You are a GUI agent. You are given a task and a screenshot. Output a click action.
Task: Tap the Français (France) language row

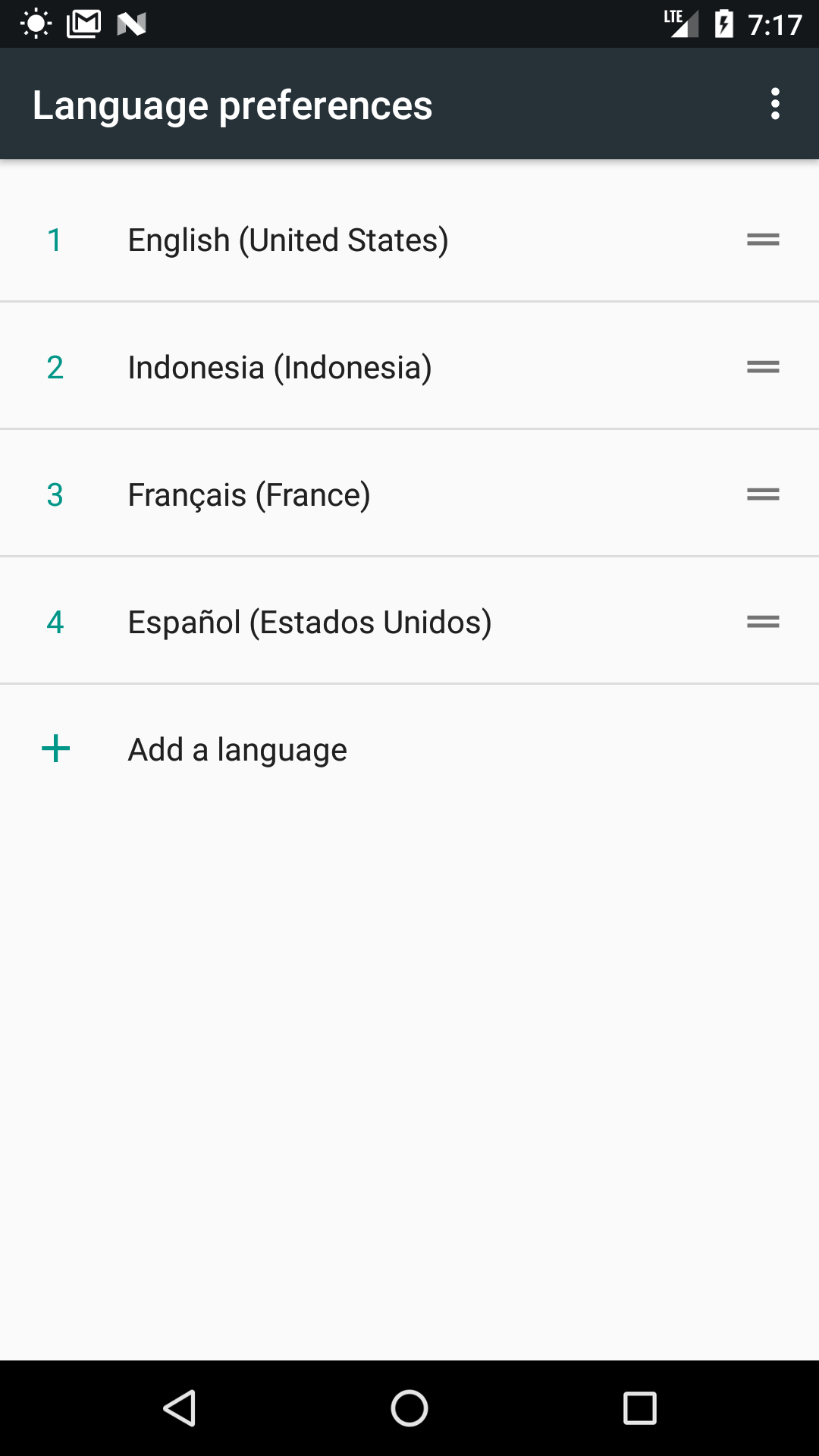409,494
